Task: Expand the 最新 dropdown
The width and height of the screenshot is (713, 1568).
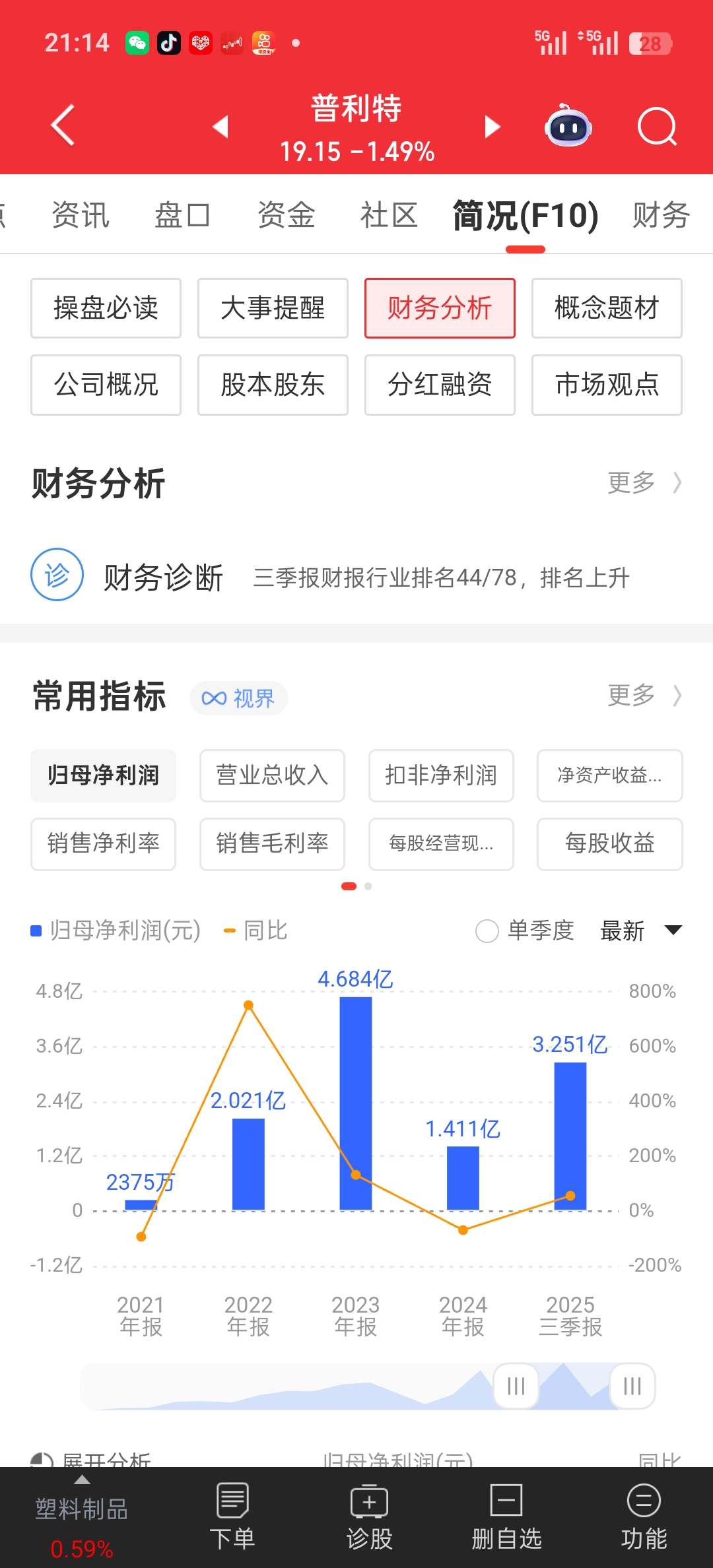Action: 640,931
